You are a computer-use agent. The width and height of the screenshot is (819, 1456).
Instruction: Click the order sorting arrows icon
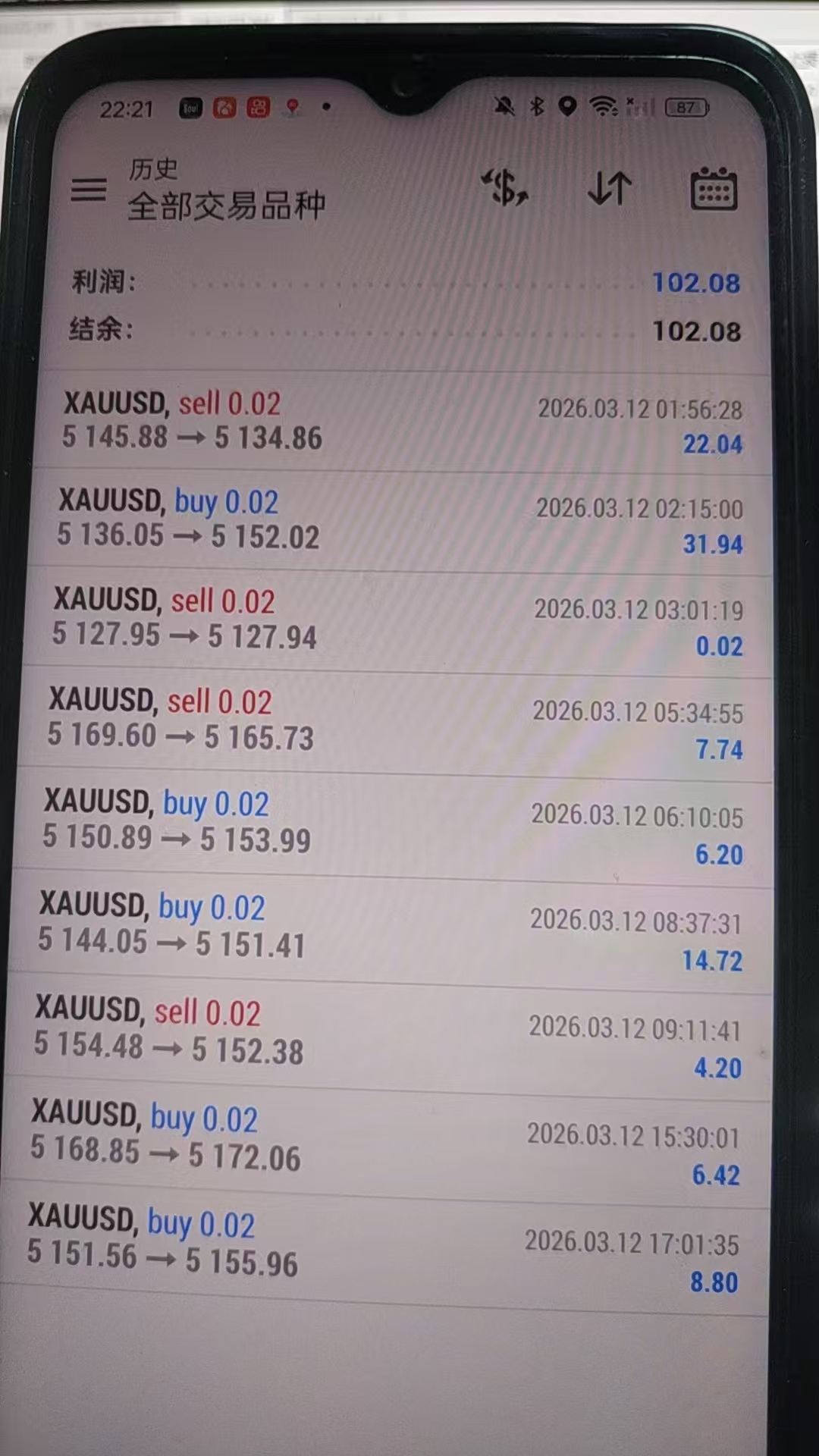(x=609, y=188)
